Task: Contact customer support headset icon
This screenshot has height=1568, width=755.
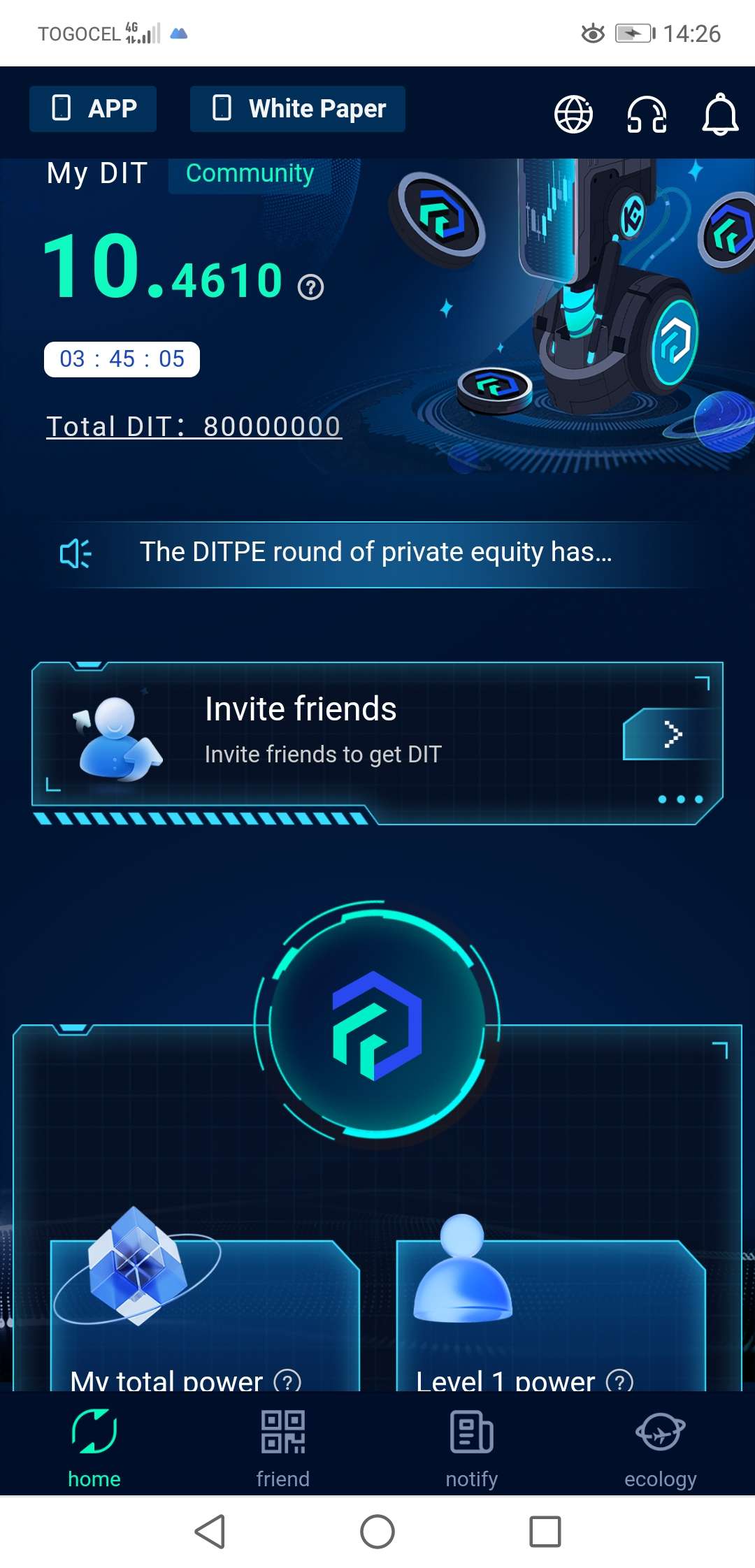Action: (647, 115)
